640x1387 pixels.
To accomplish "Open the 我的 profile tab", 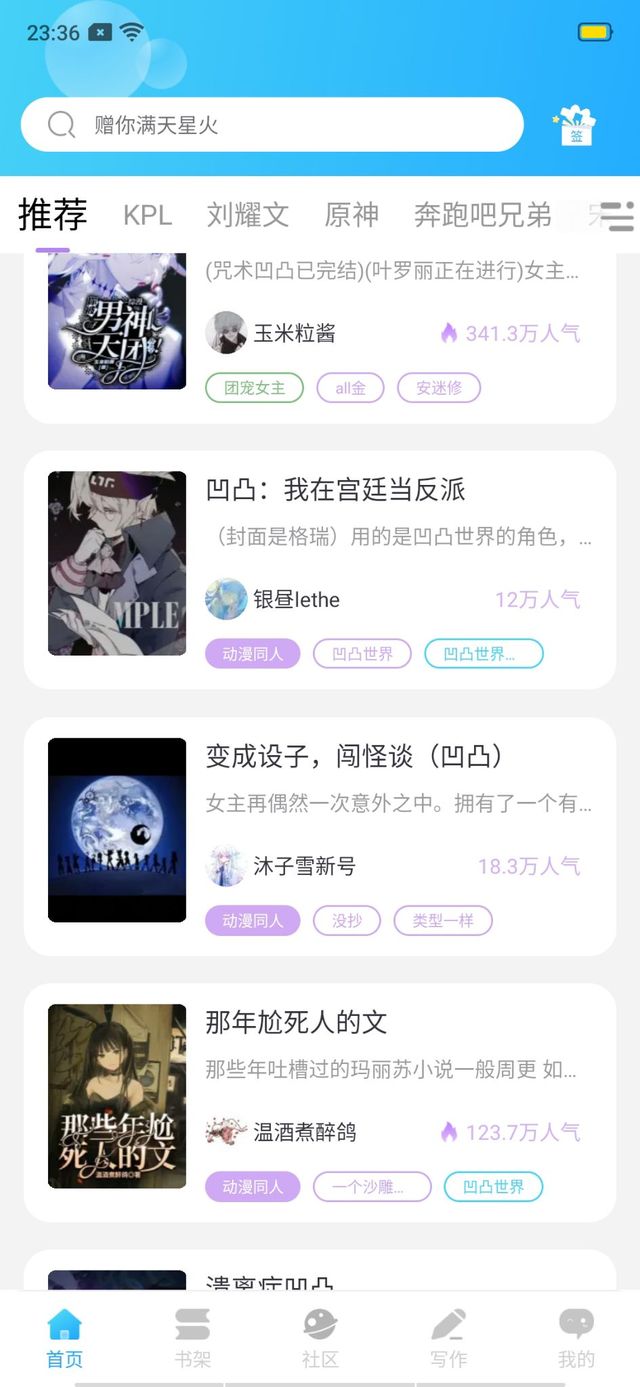I will 576,1338.
